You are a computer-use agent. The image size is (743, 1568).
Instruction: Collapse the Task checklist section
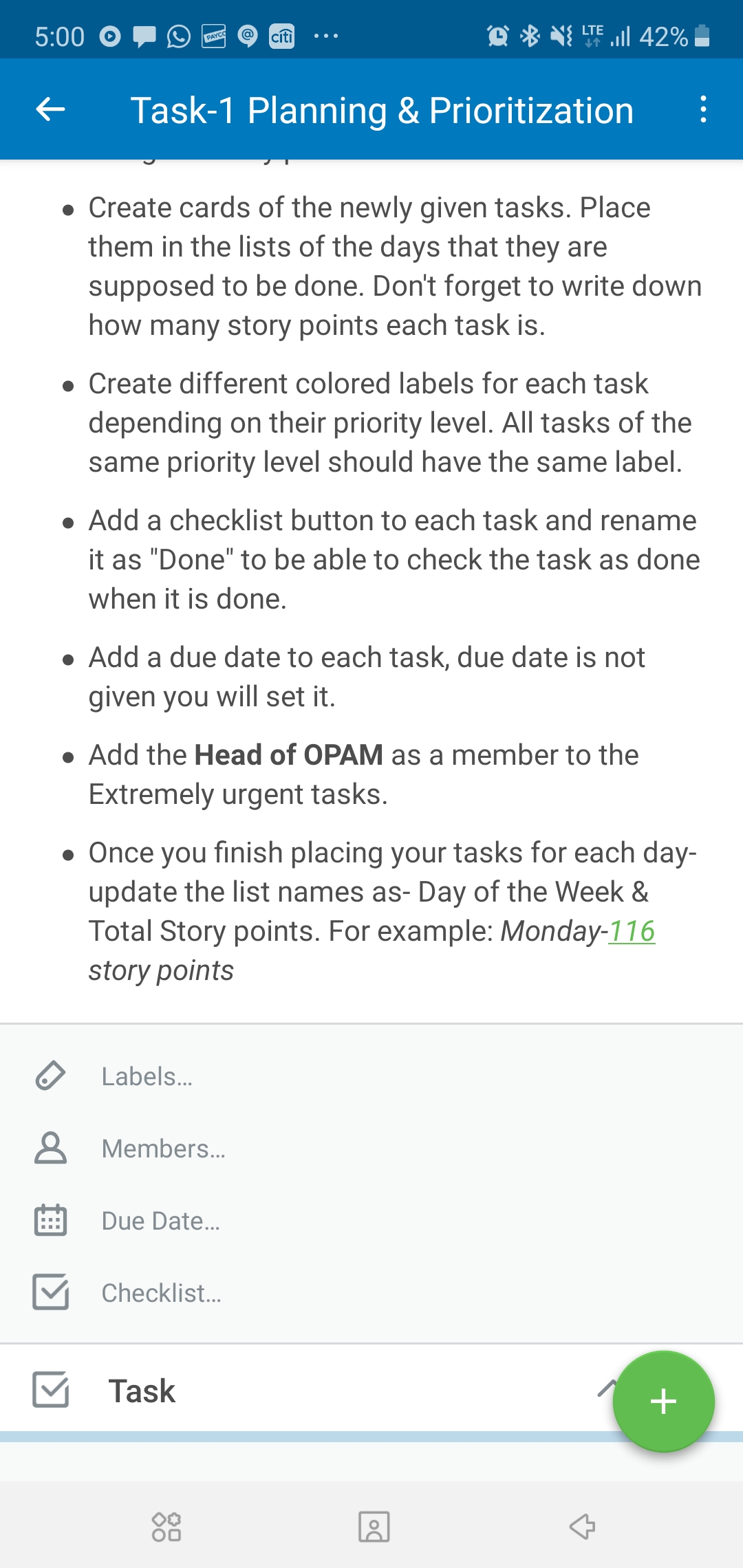pos(605,1388)
